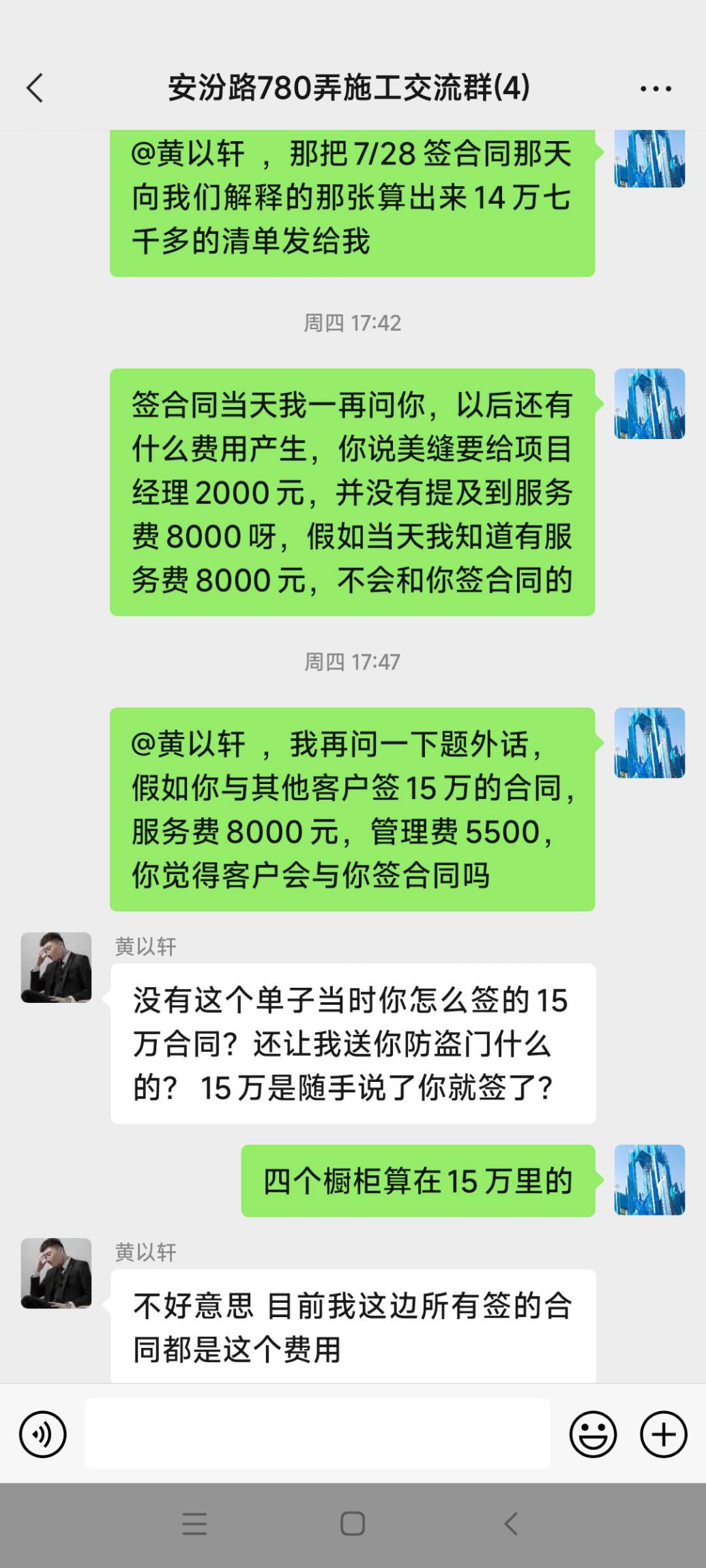706x1568 pixels.
Task: Open the system recent apps button
Action: tap(194, 1523)
